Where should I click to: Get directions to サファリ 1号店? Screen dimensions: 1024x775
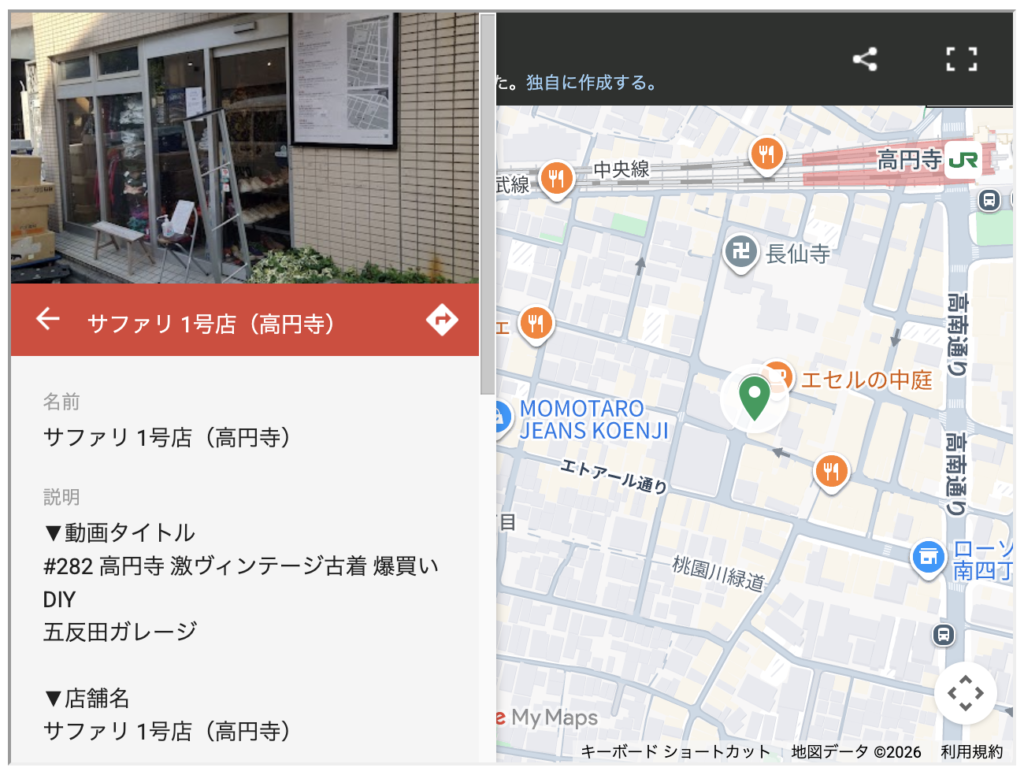tap(441, 320)
